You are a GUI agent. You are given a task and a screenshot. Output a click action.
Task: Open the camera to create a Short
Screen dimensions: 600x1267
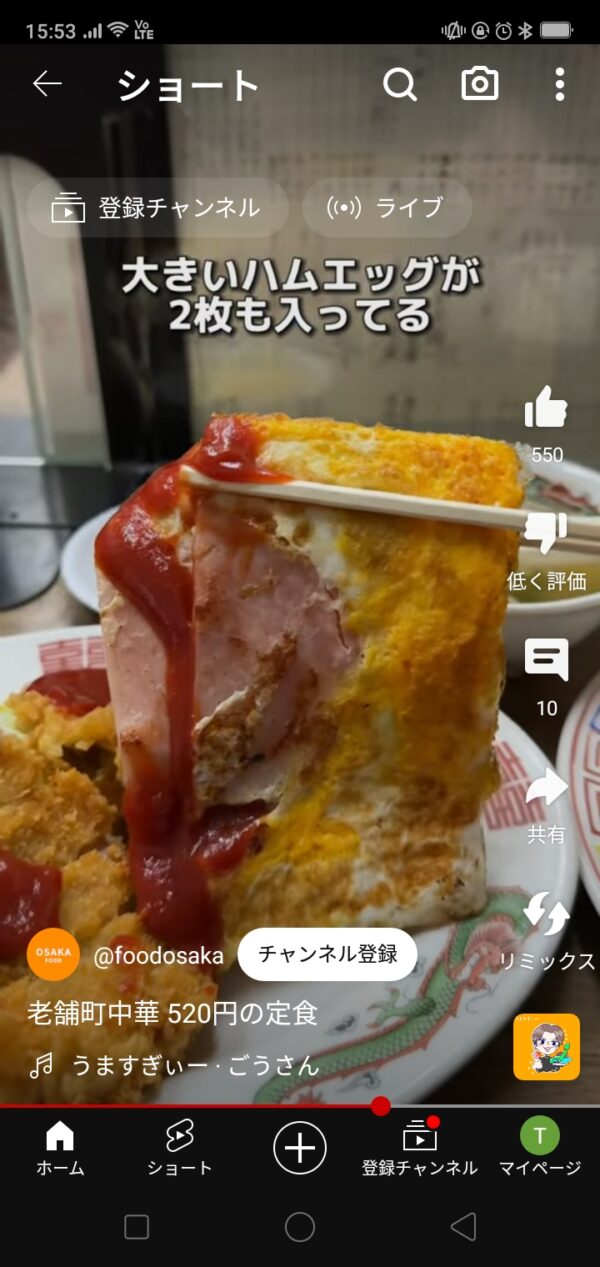tap(480, 85)
